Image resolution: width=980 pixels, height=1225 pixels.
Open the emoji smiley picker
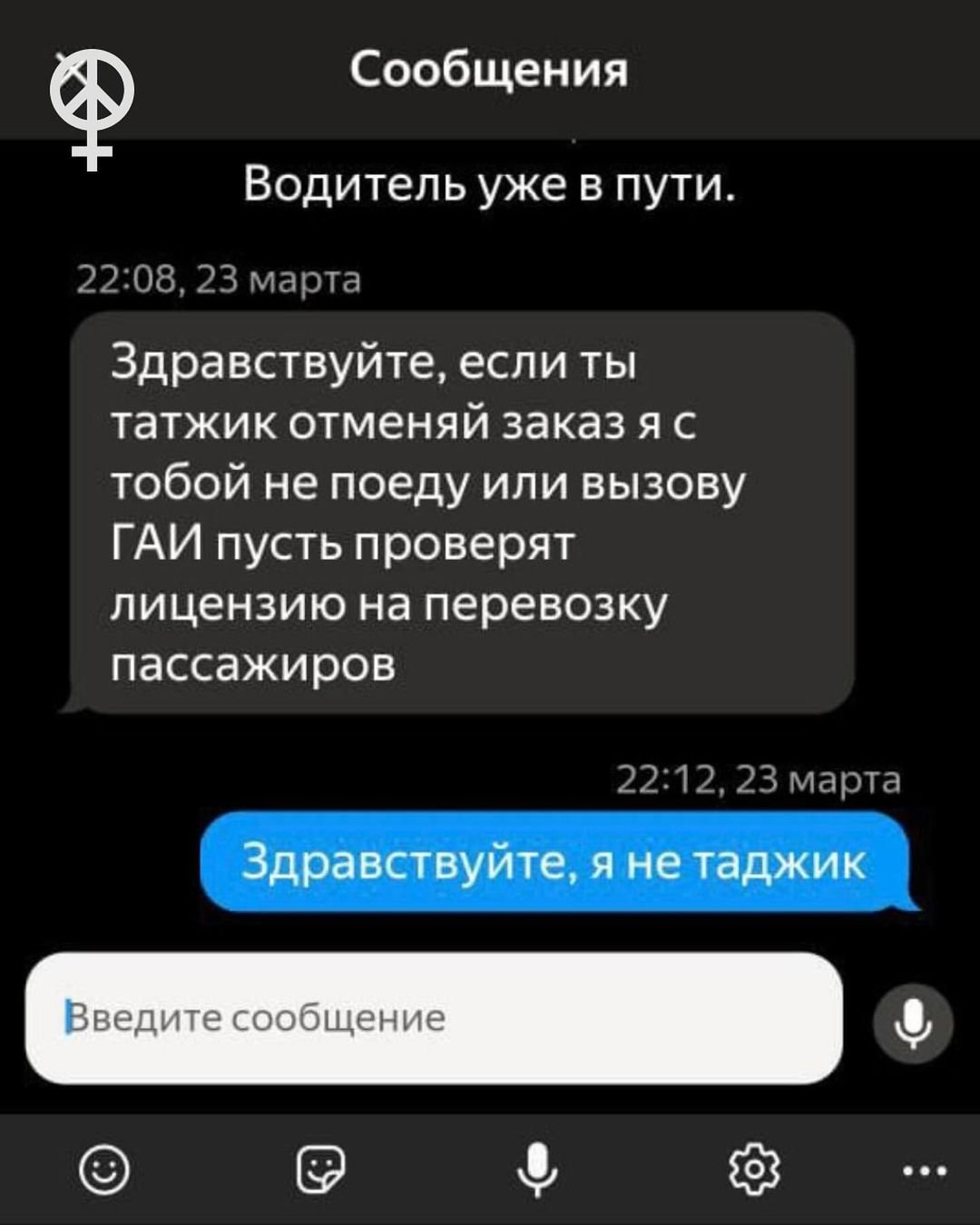(103, 1170)
